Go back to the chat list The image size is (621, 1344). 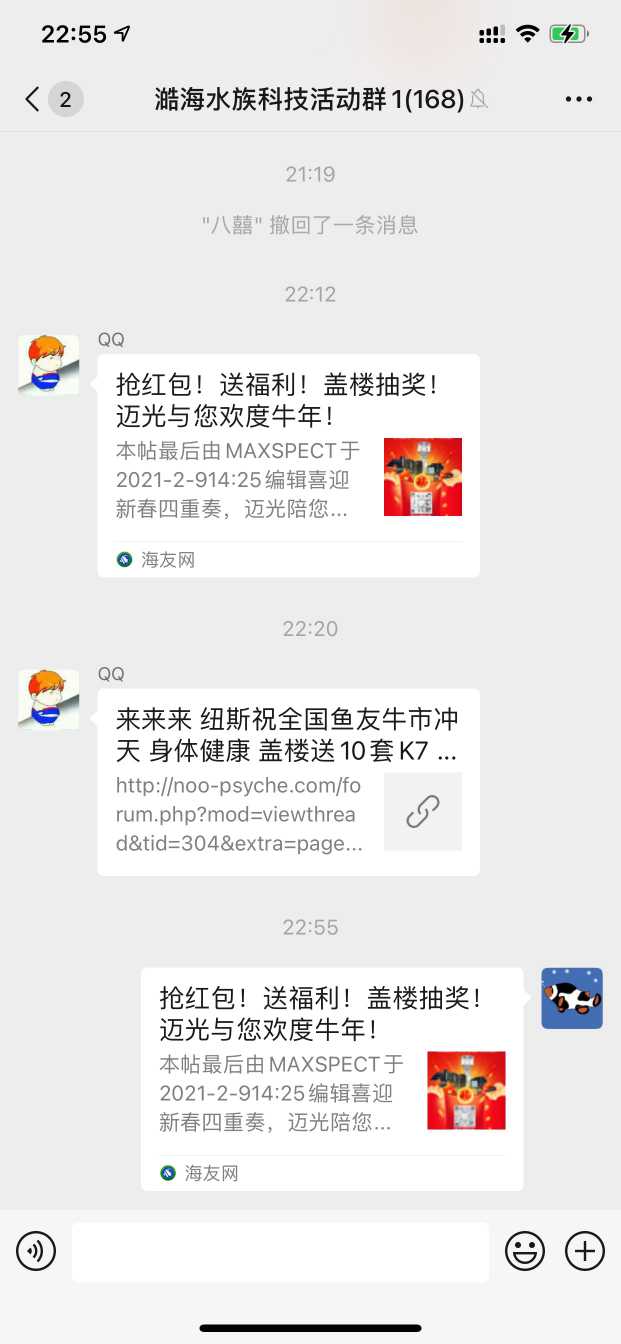(33, 99)
